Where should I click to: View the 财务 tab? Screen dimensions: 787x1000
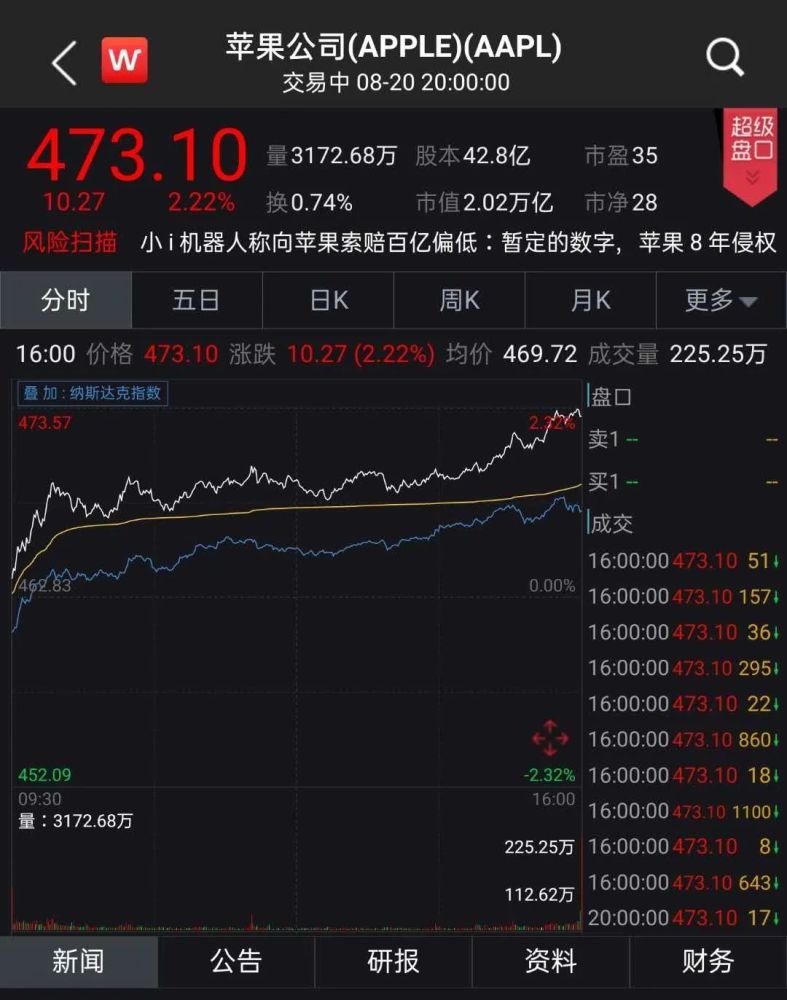[708, 962]
